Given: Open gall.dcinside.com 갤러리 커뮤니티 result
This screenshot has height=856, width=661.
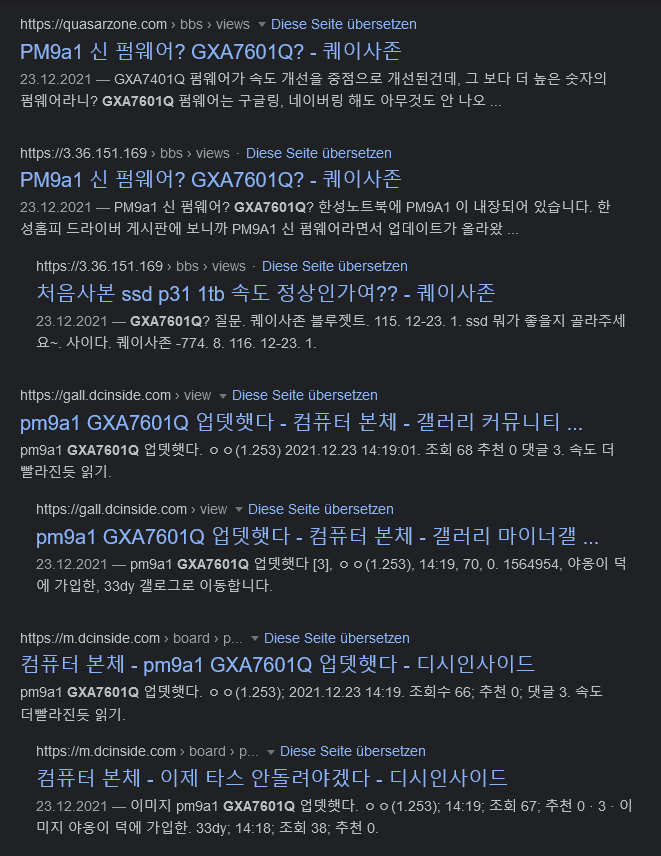Looking at the screenshot, I should (x=301, y=422).
